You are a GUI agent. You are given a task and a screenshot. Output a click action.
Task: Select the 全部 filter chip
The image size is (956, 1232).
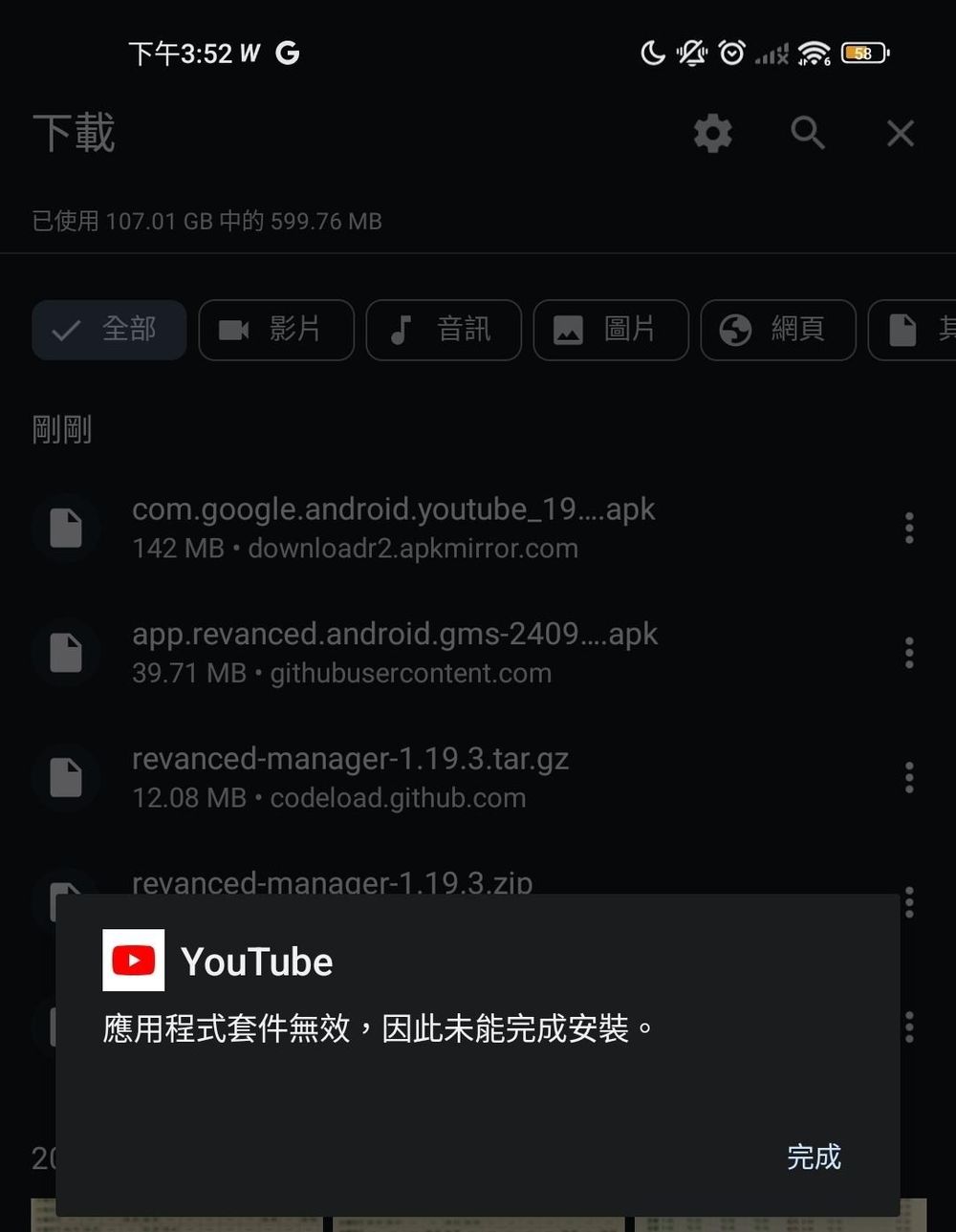click(109, 330)
